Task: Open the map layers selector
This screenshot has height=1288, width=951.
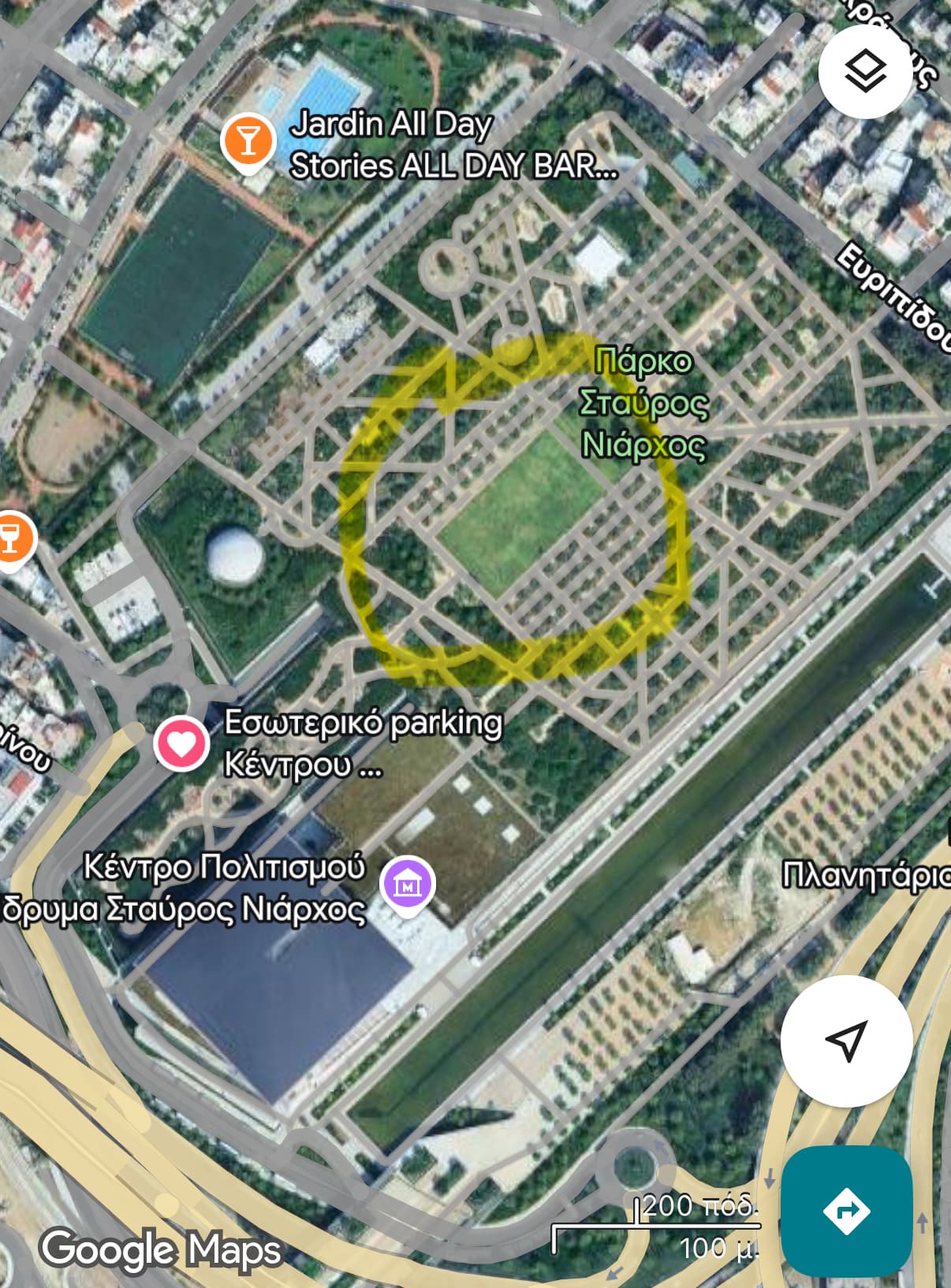Action: click(x=865, y=72)
